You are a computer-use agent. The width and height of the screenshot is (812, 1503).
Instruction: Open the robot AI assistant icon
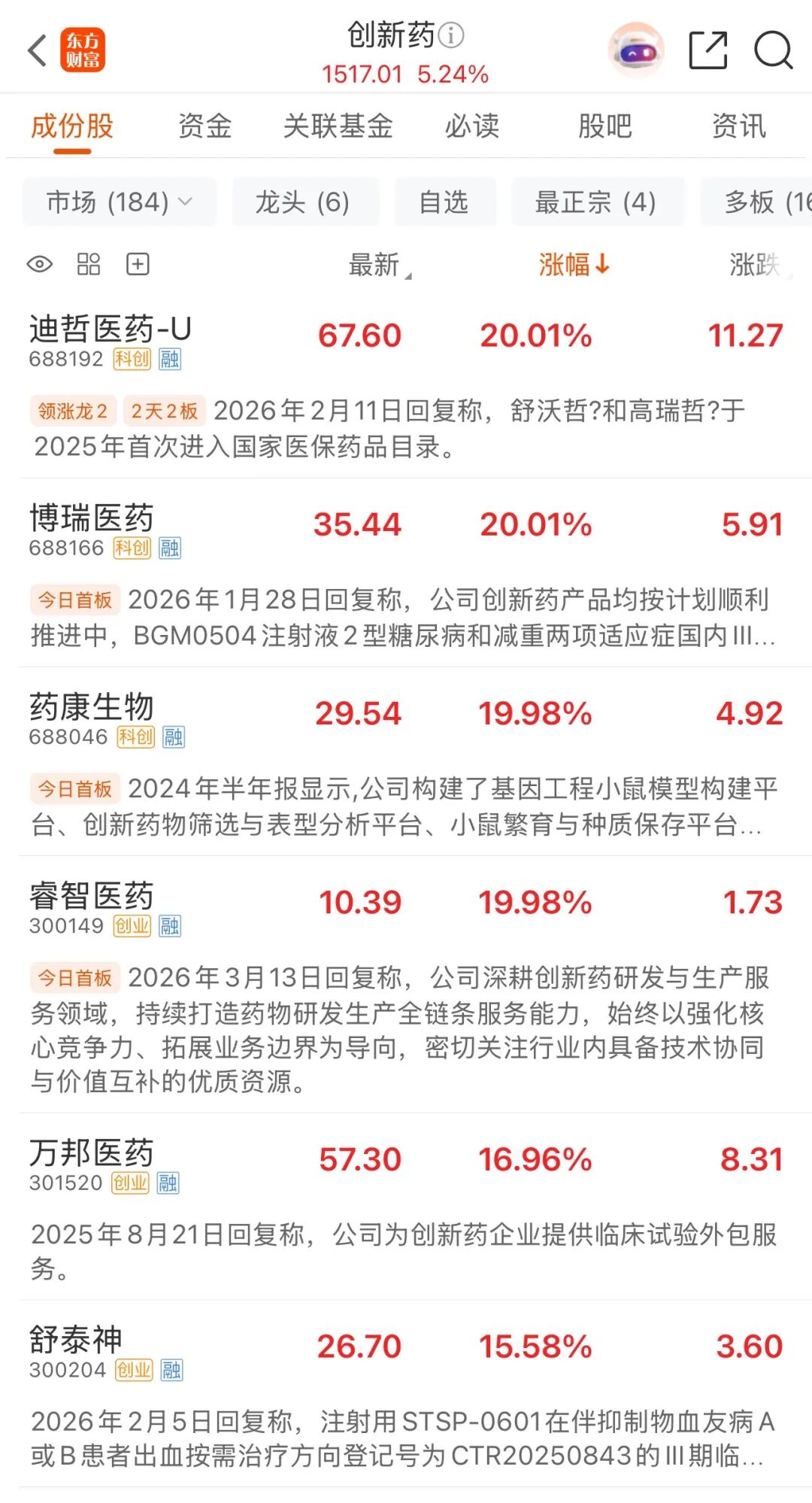[x=636, y=51]
